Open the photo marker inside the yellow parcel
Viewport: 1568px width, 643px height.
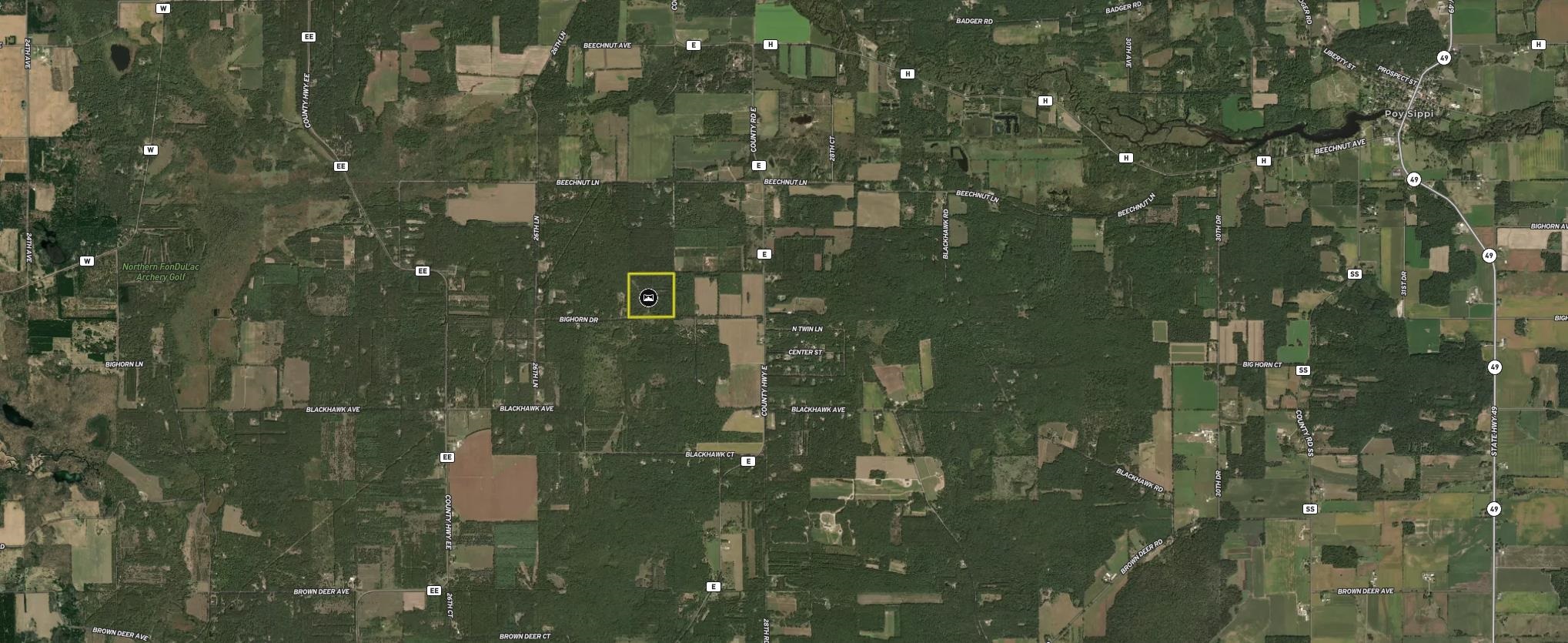coord(648,297)
